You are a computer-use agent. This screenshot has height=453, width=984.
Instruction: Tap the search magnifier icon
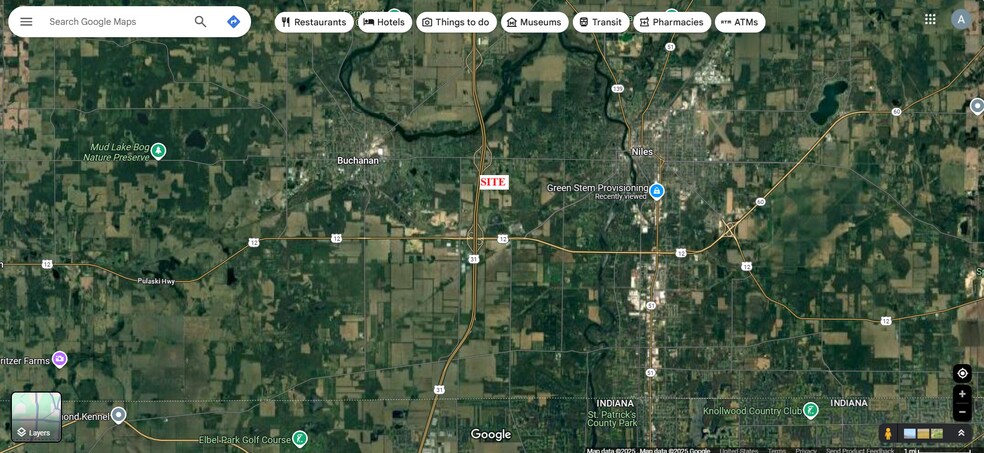click(200, 21)
